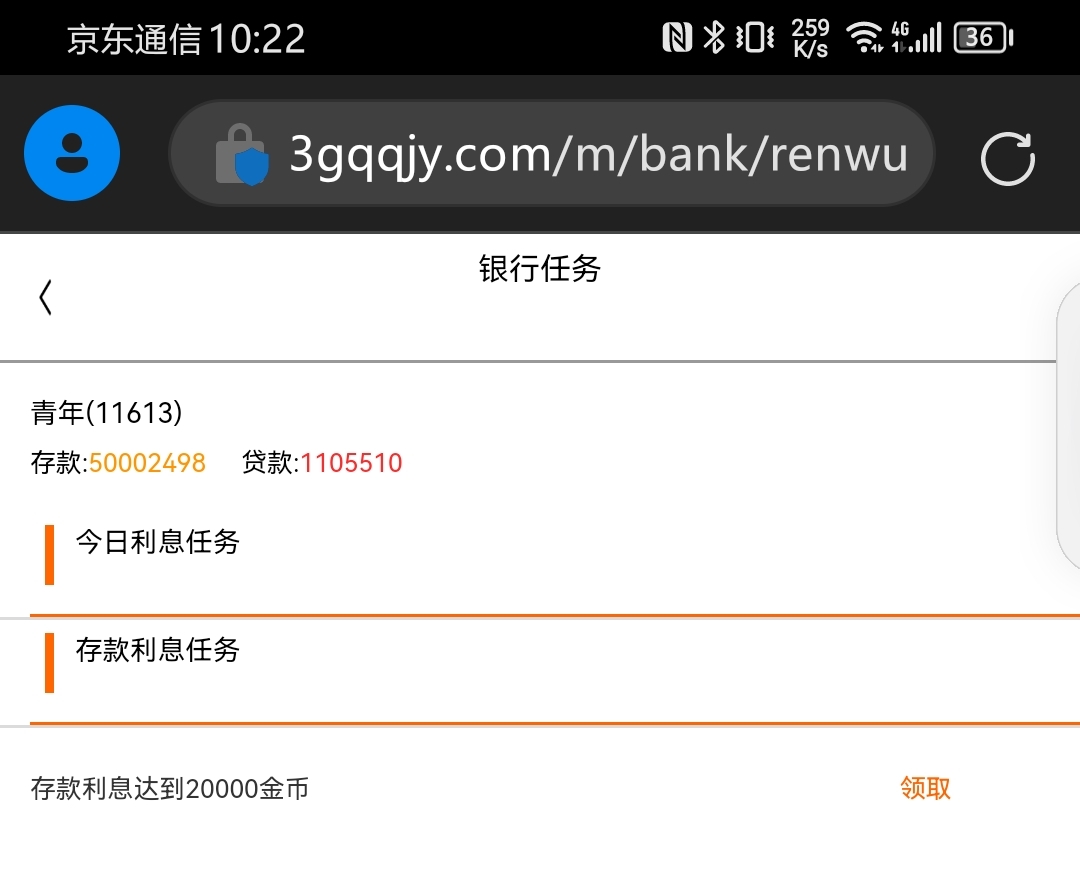
Task: Open the browser profile avatar
Action: (72, 154)
